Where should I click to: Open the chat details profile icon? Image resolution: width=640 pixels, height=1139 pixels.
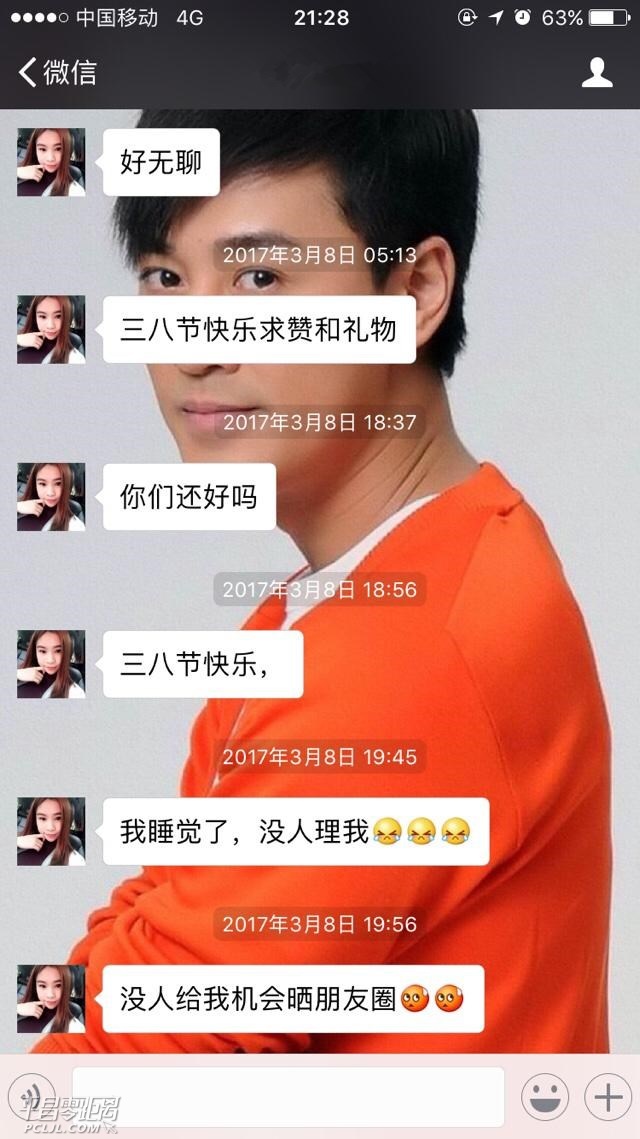pyautogui.click(x=597, y=72)
